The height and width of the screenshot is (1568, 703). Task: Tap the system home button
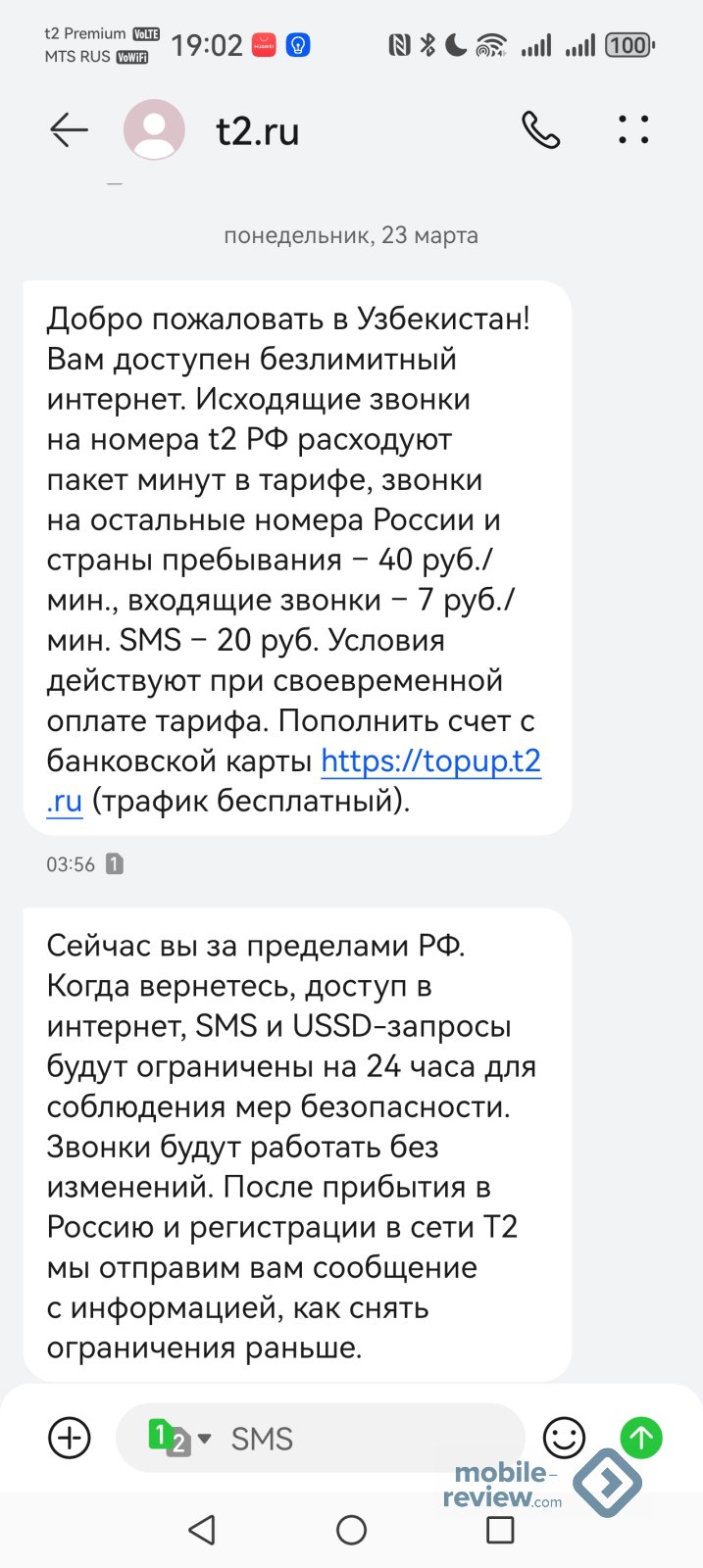[x=351, y=1530]
